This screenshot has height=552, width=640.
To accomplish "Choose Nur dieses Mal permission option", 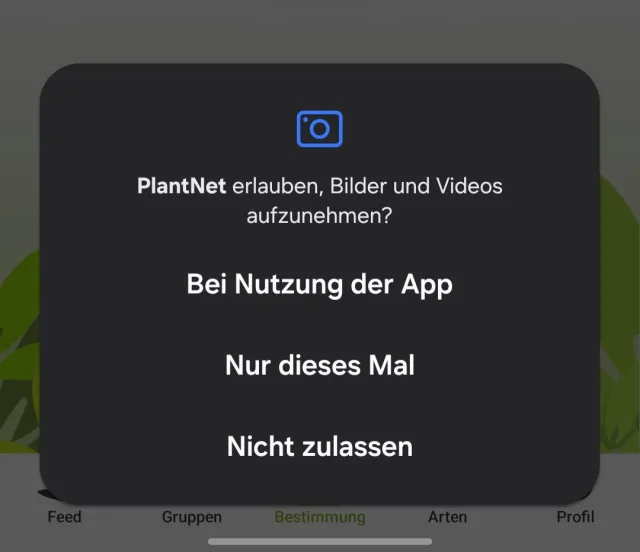I will 319,365.
